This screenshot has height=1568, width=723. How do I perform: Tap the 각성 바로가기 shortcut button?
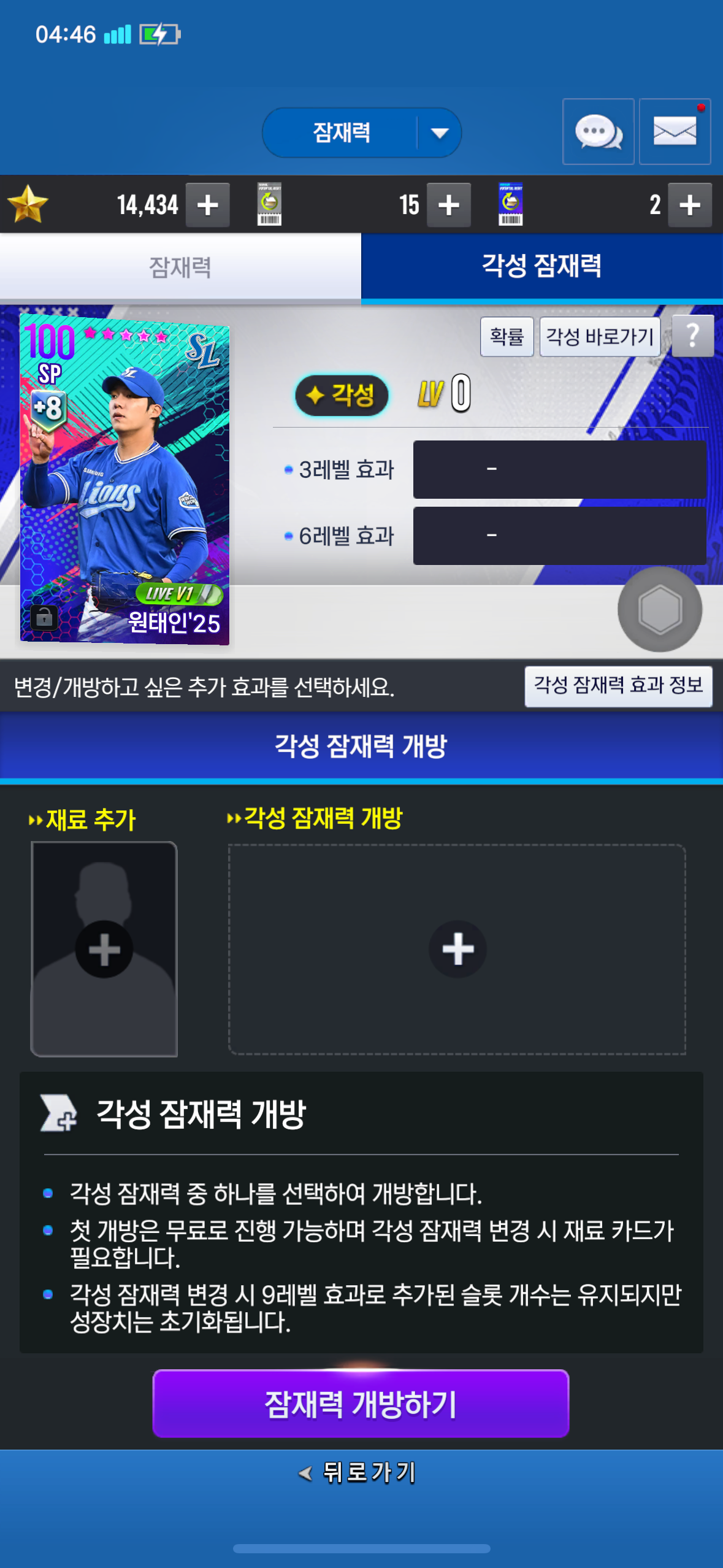(599, 336)
